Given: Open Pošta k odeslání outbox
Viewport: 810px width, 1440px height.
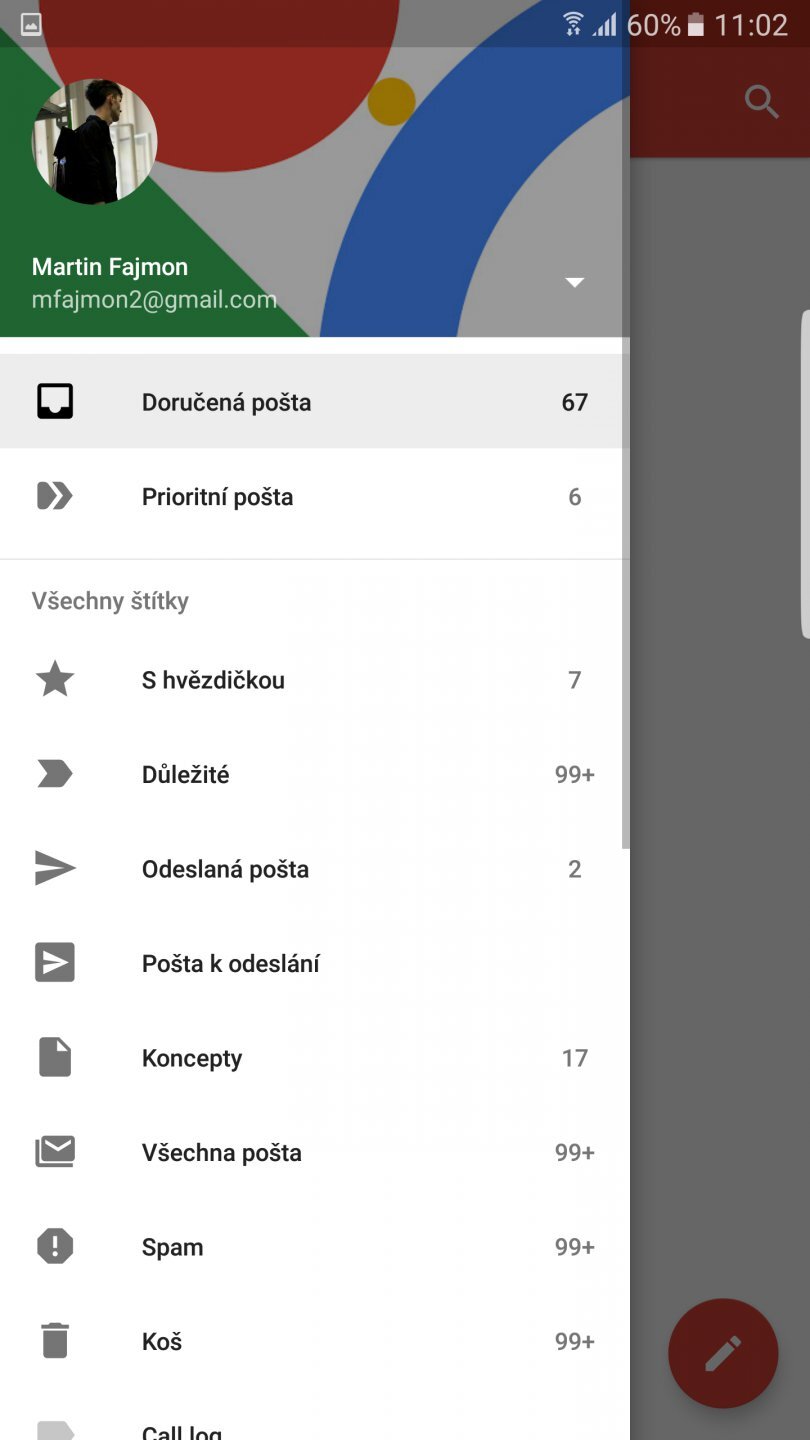Looking at the screenshot, I should 230,963.
